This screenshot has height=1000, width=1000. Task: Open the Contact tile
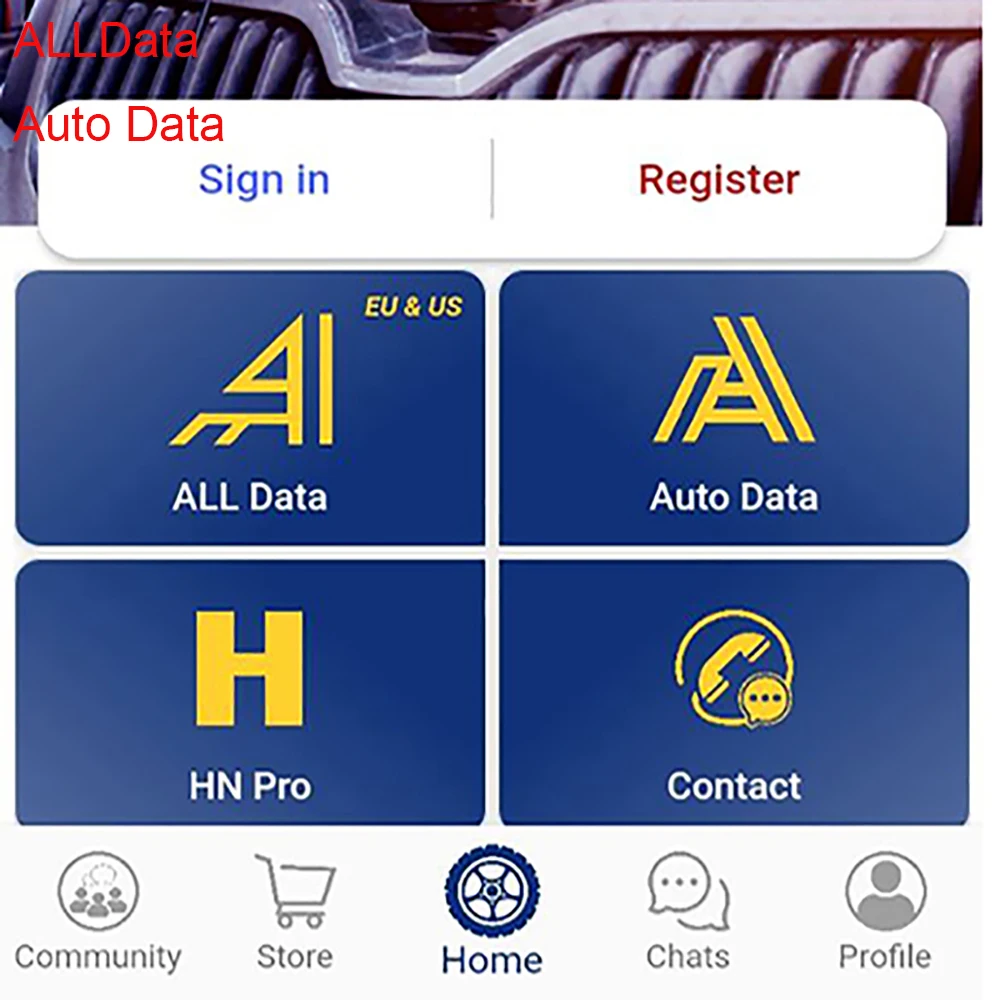click(x=734, y=694)
